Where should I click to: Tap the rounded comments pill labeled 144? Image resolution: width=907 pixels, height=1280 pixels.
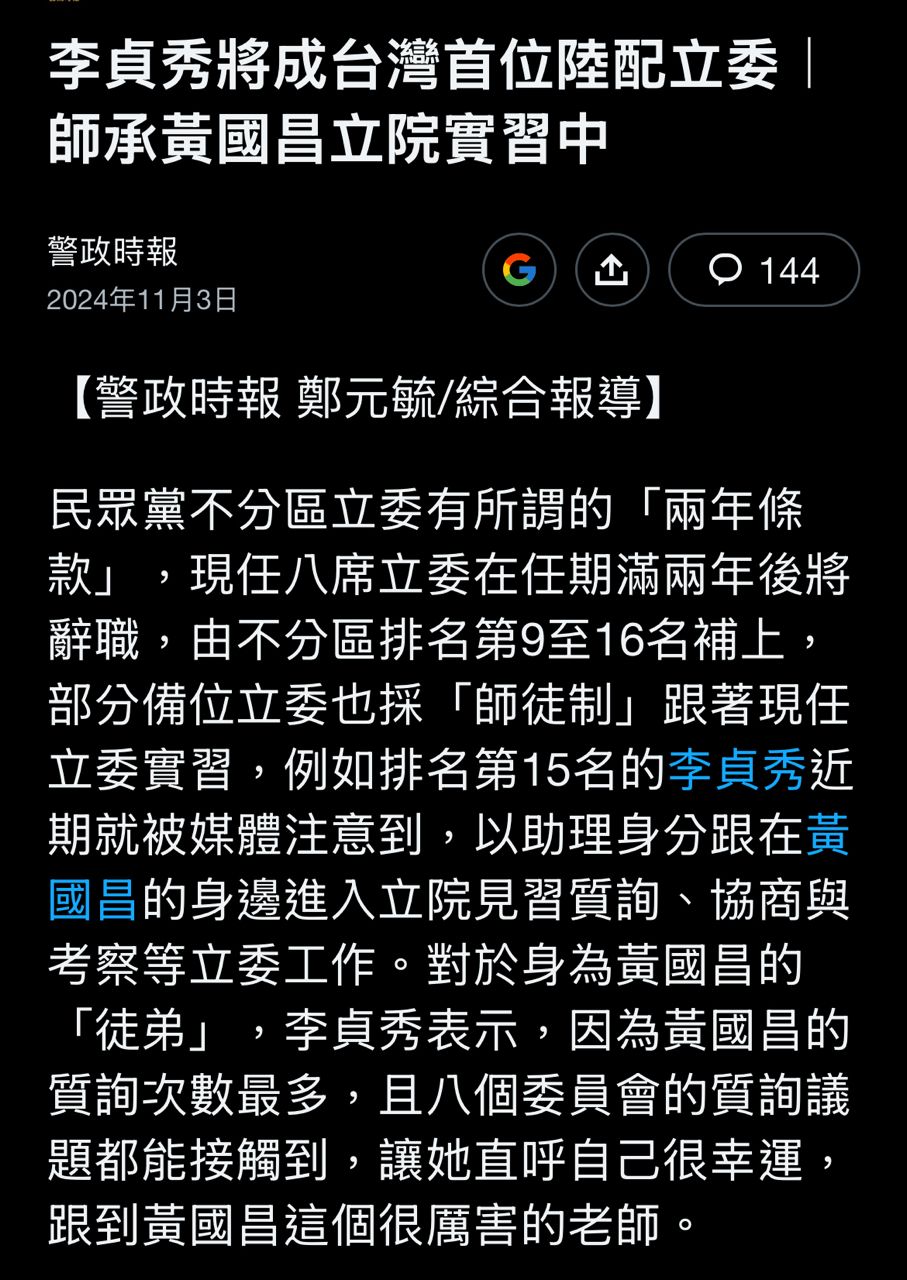(764, 269)
